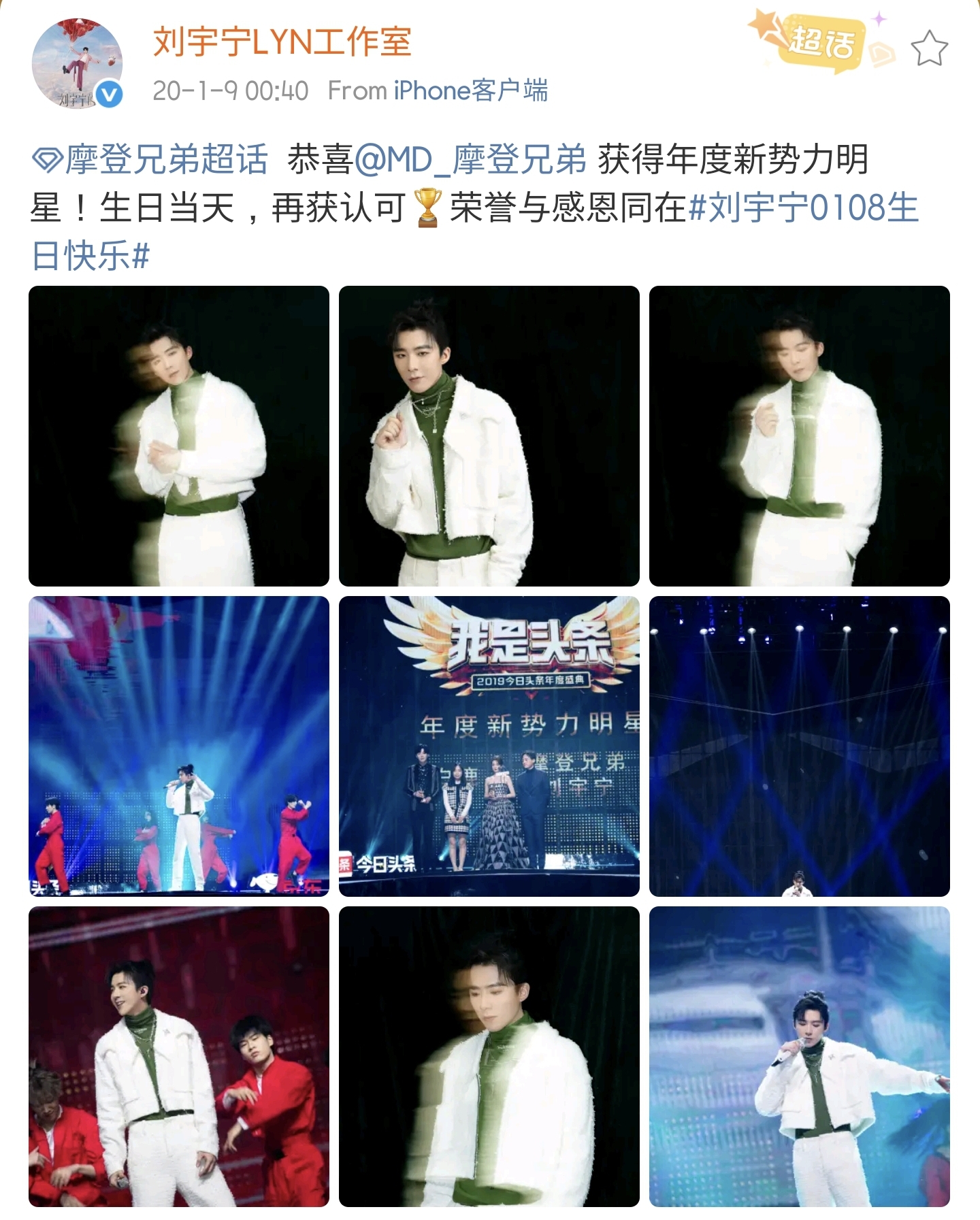Viewport: 980px width, 1220px height.
Task: Open 刘宇宁LYN工作室 profile avatar
Action: click(77, 65)
